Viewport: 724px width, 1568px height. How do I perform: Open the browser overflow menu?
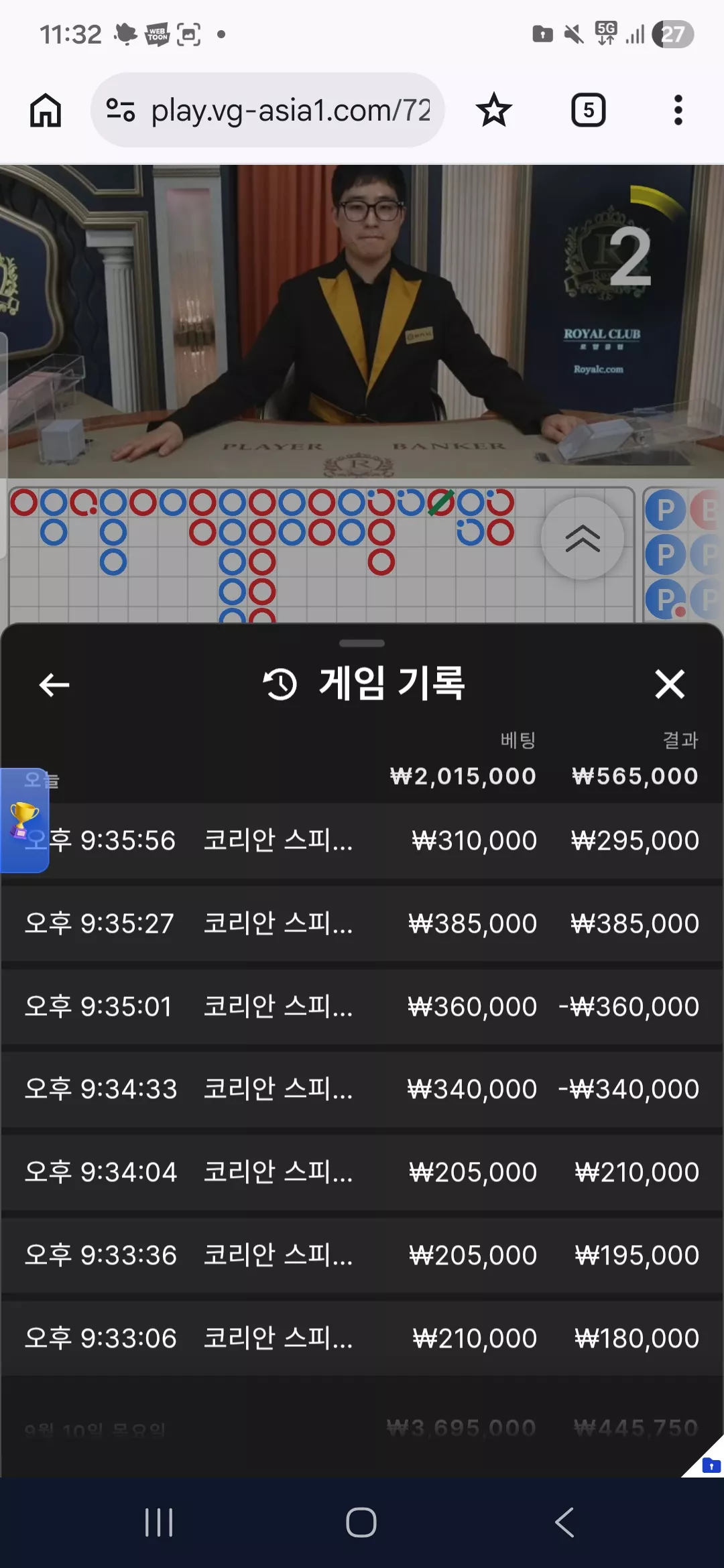point(678,110)
